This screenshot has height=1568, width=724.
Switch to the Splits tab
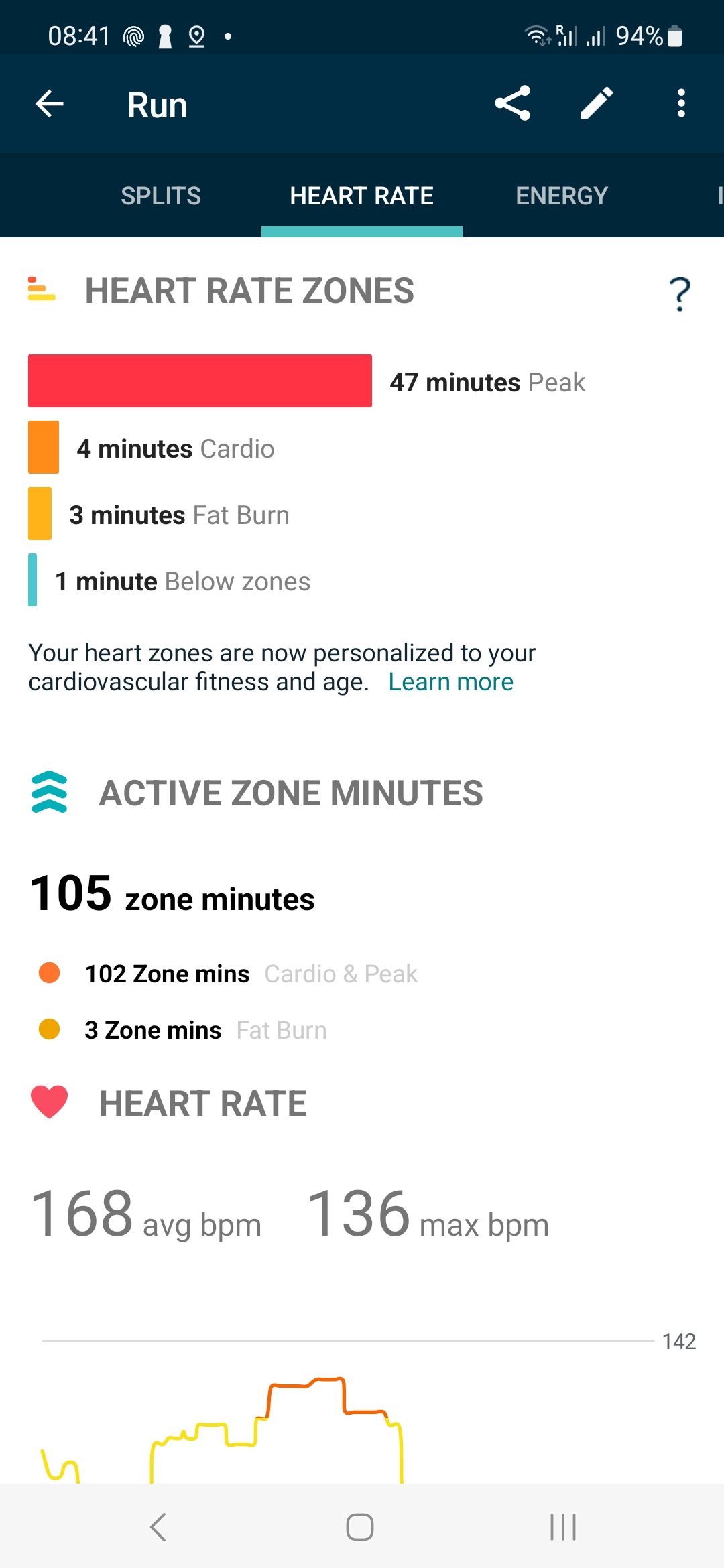tap(161, 196)
